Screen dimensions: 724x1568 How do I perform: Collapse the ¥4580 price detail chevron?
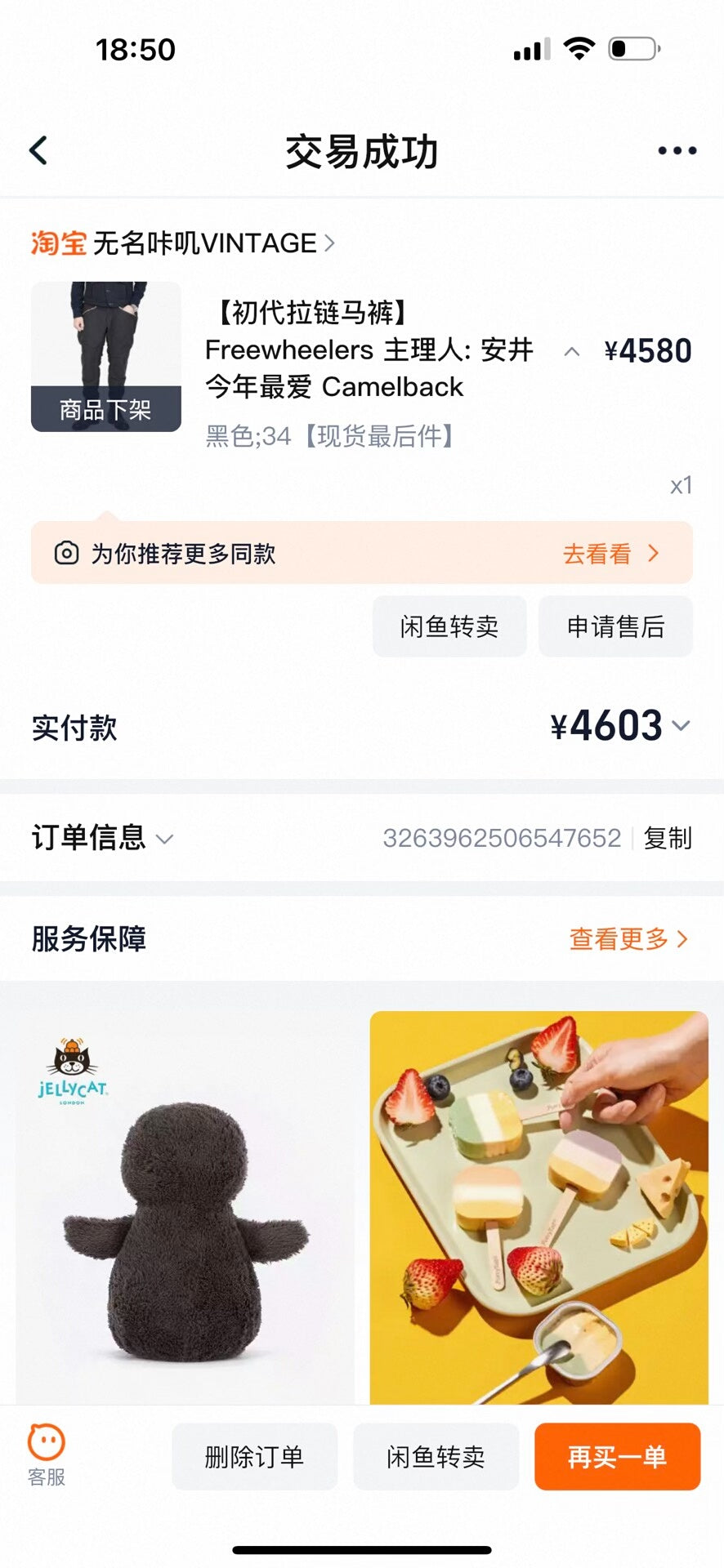[x=572, y=352]
